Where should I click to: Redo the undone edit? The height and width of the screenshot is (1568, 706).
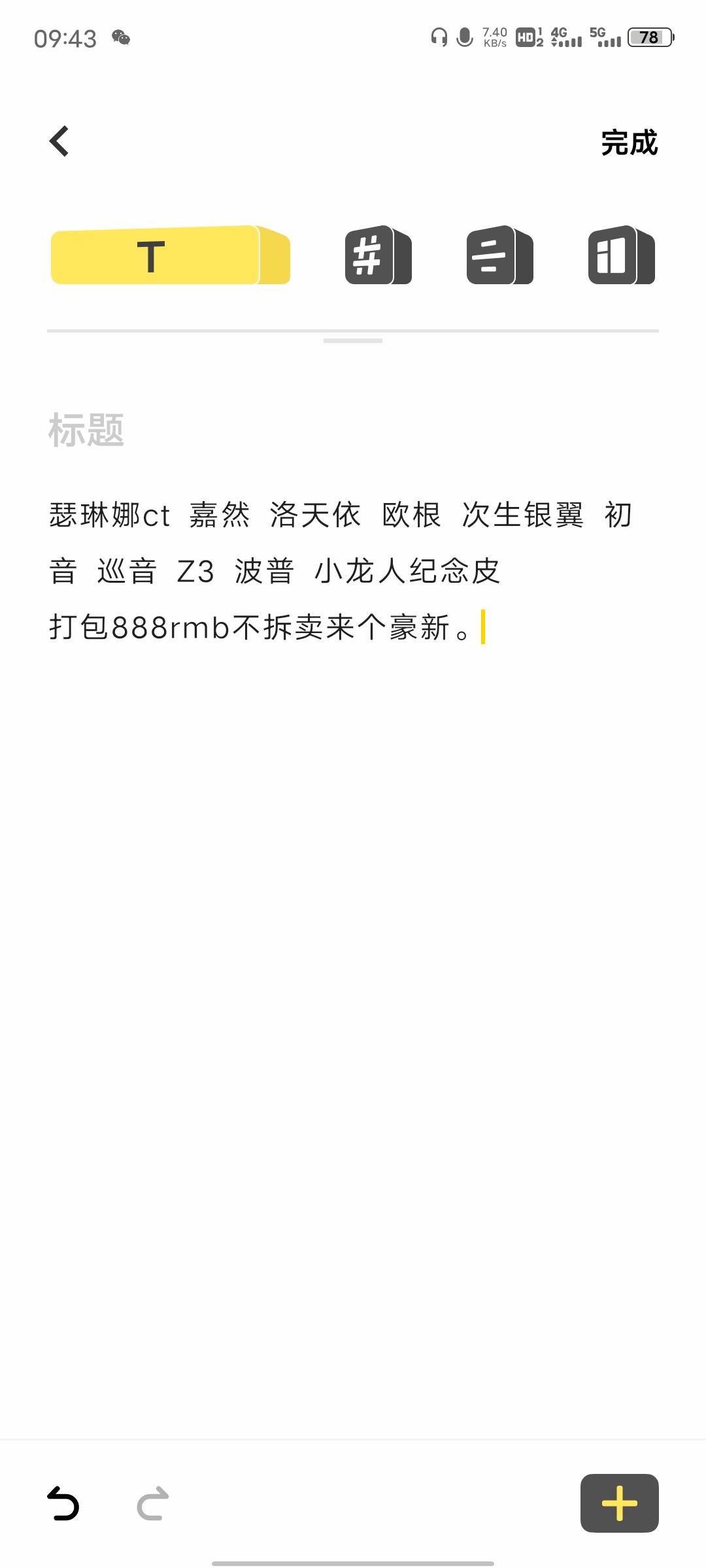[153, 1503]
